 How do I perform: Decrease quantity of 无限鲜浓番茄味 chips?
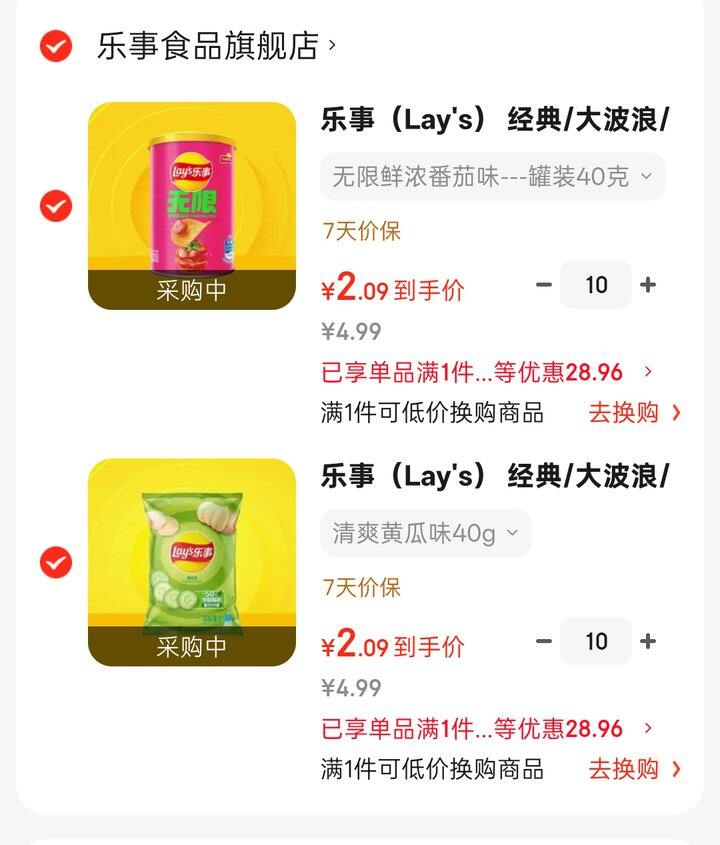point(544,285)
